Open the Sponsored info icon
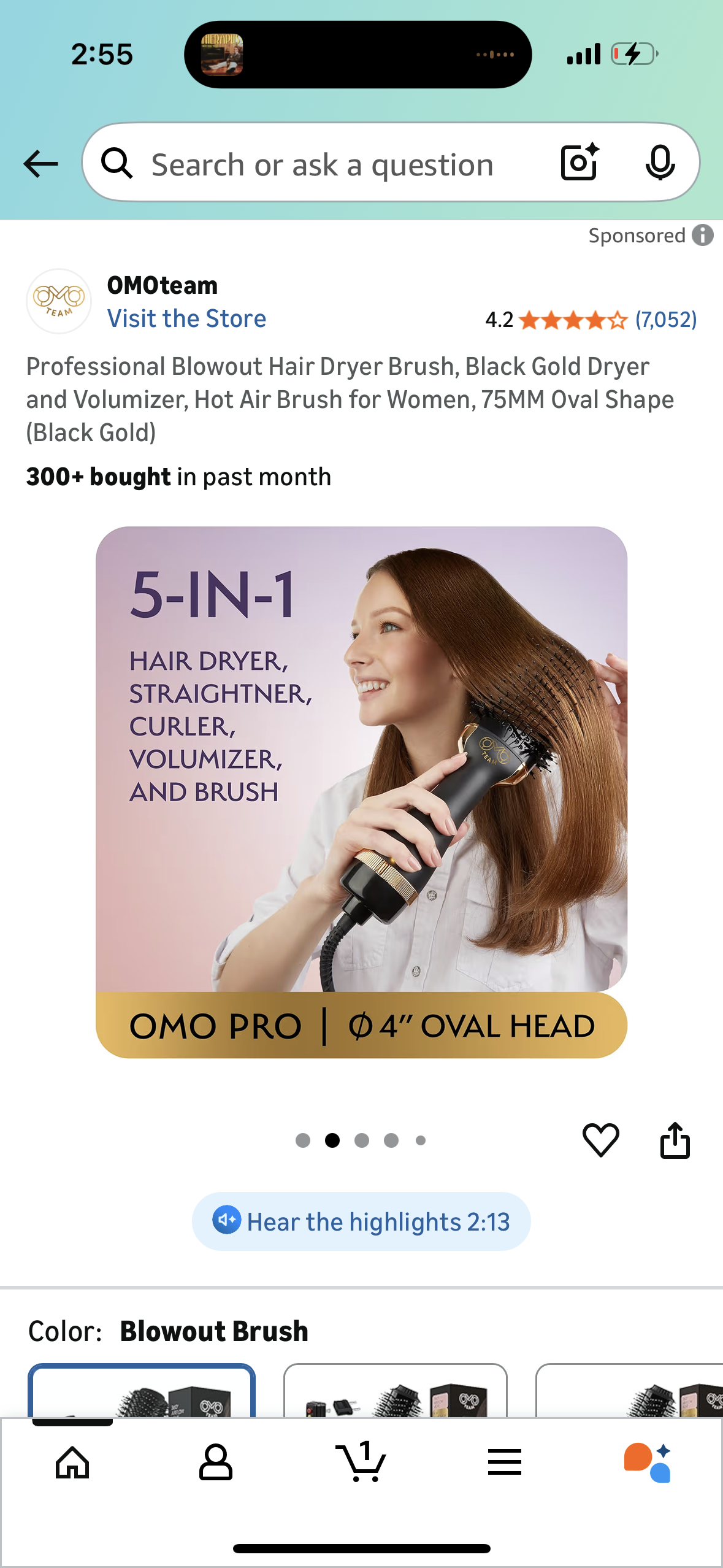Image resolution: width=723 pixels, height=1568 pixels. click(x=703, y=235)
